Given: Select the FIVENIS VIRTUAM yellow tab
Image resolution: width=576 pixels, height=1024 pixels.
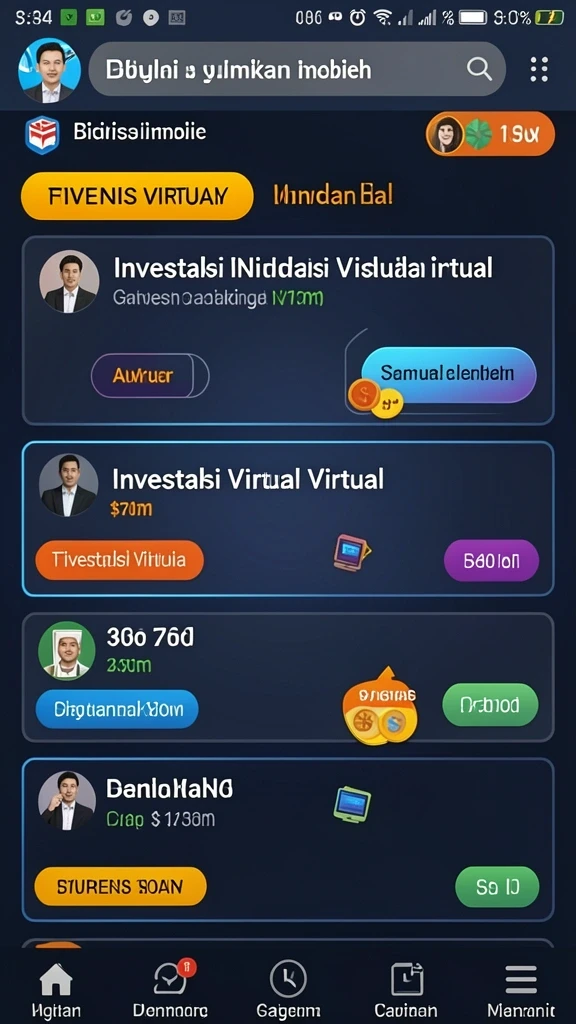Looking at the screenshot, I should pos(137,195).
